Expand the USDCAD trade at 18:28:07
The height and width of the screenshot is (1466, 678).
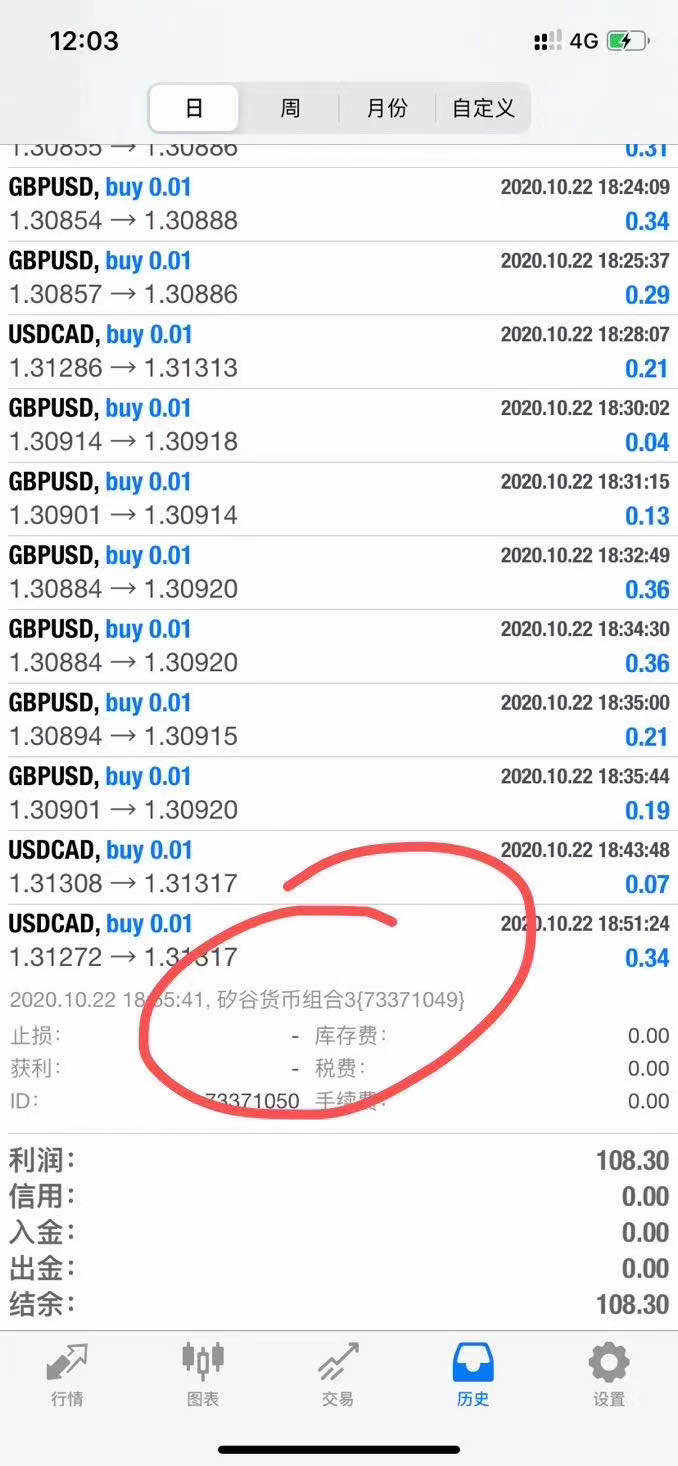pos(339,352)
